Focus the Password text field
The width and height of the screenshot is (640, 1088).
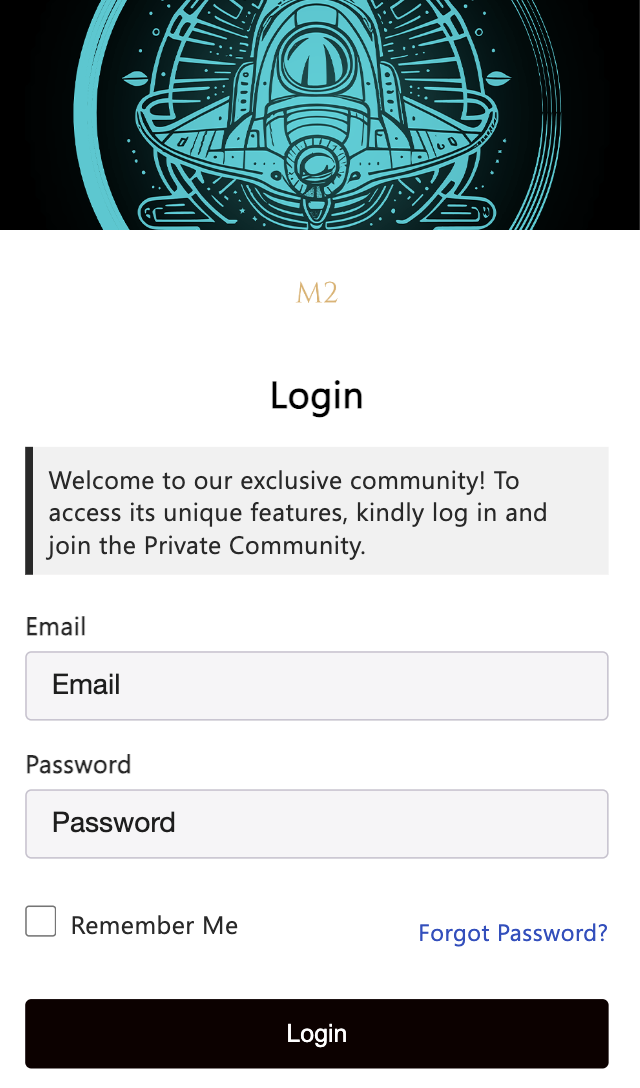(316, 824)
